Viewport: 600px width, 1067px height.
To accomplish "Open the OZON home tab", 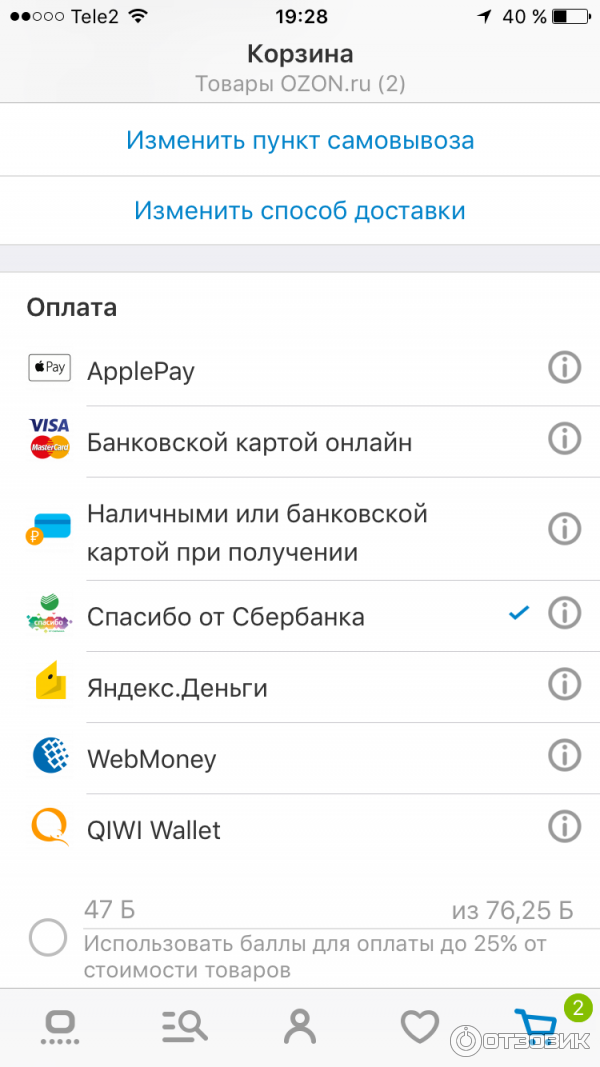I will click(x=60, y=1026).
